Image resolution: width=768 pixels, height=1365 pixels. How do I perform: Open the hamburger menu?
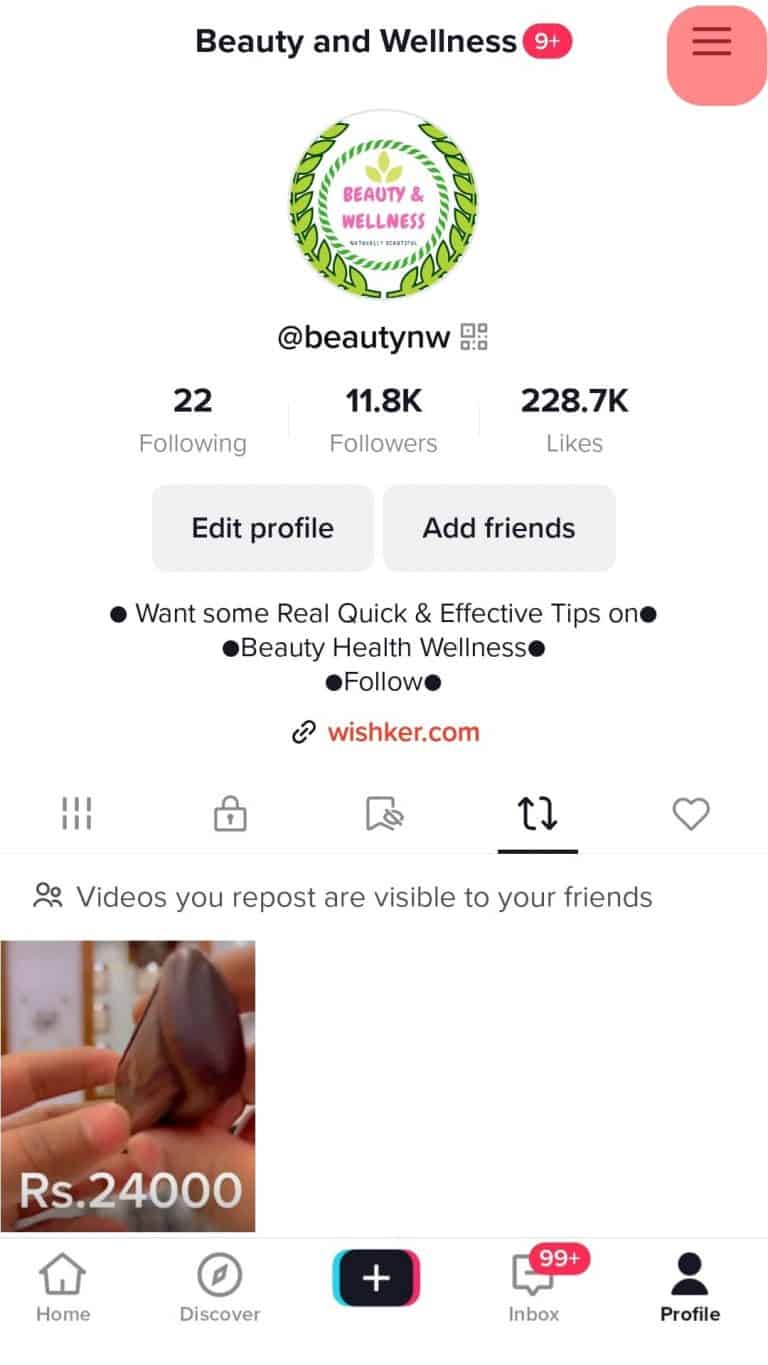(713, 43)
